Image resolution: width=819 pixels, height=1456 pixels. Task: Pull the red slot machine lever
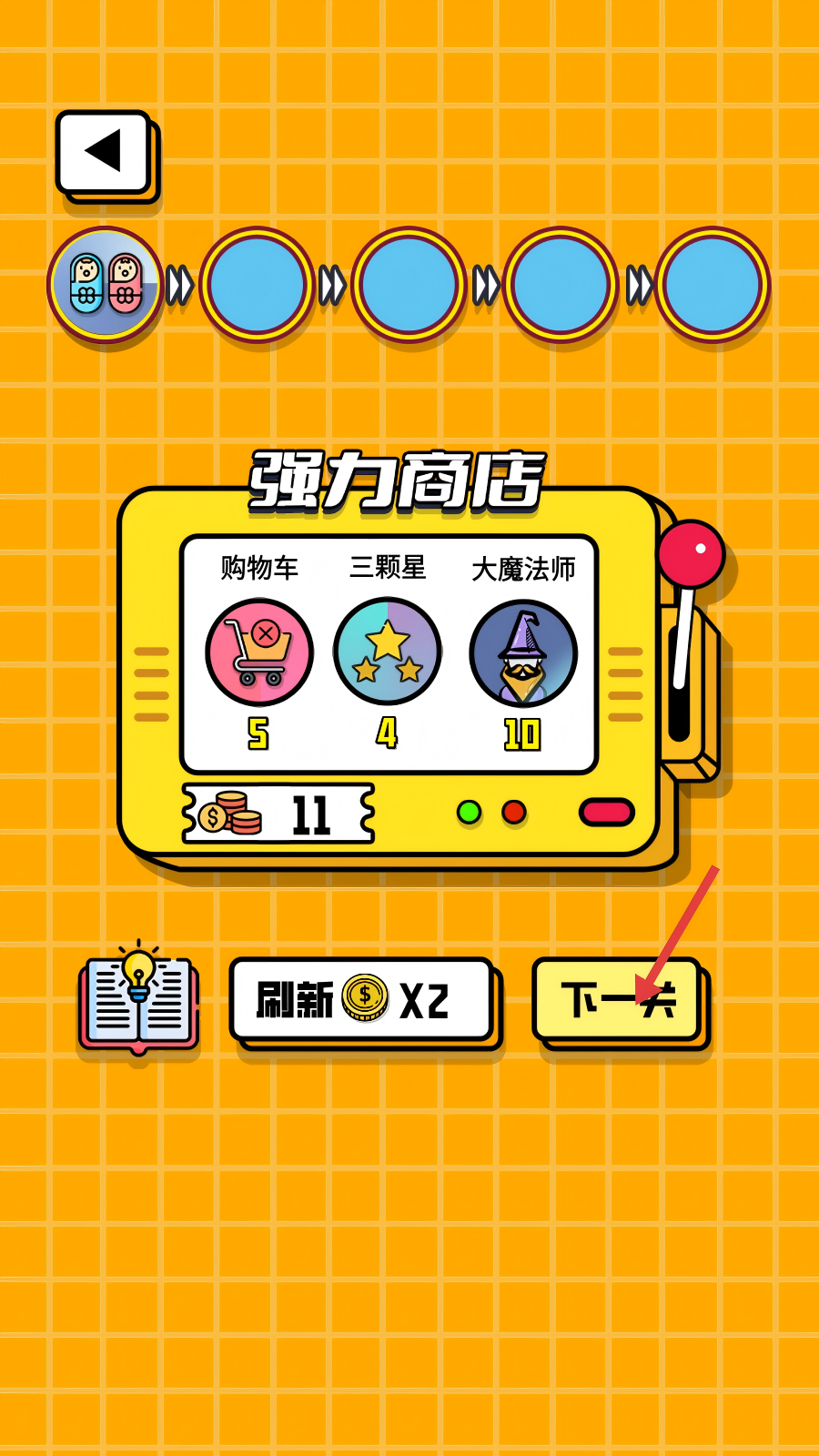692,554
